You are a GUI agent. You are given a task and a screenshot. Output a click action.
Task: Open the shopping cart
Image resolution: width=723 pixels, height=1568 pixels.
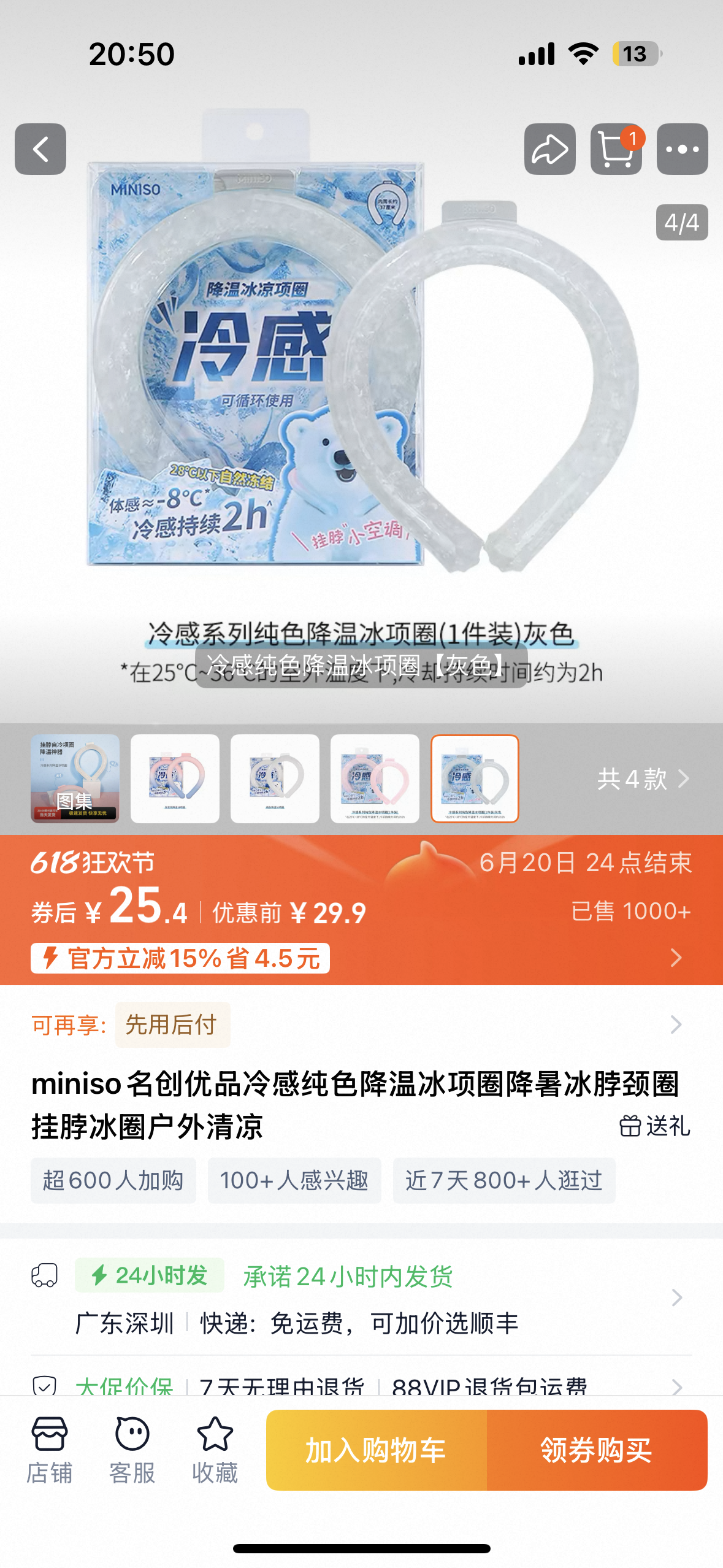(x=616, y=149)
